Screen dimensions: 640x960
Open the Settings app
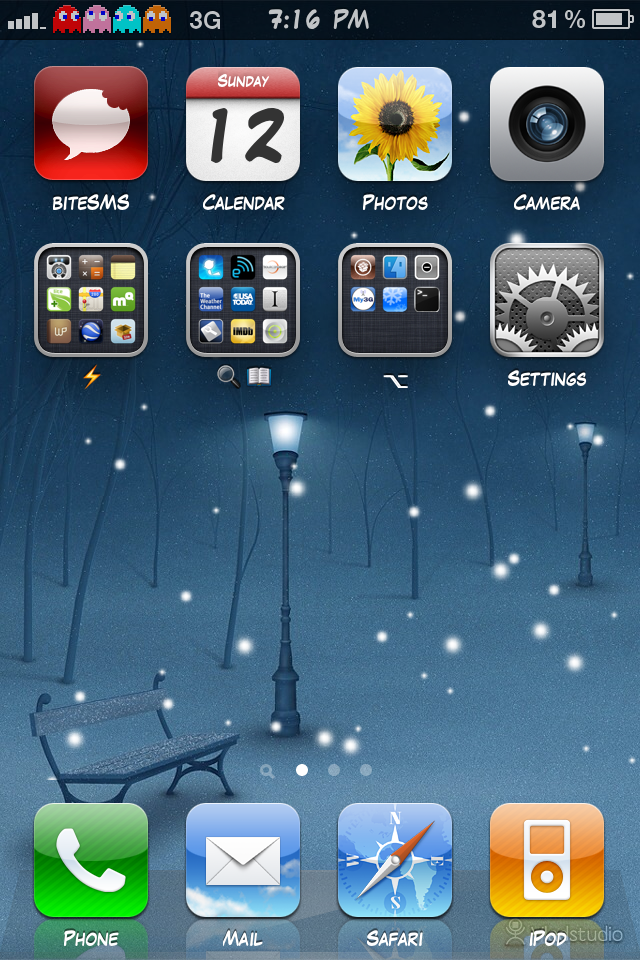point(547,300)
